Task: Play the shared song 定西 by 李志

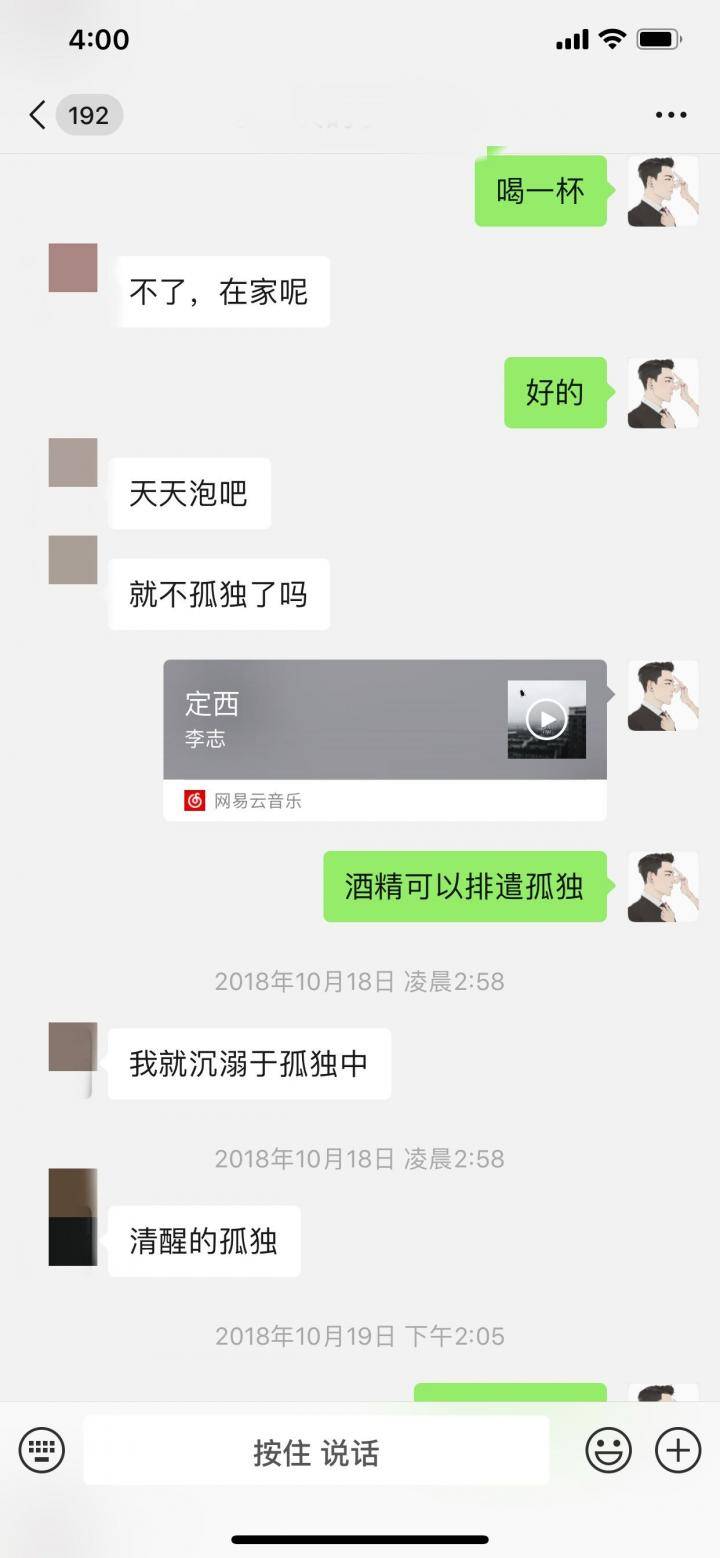Action: tap(545, 717)
